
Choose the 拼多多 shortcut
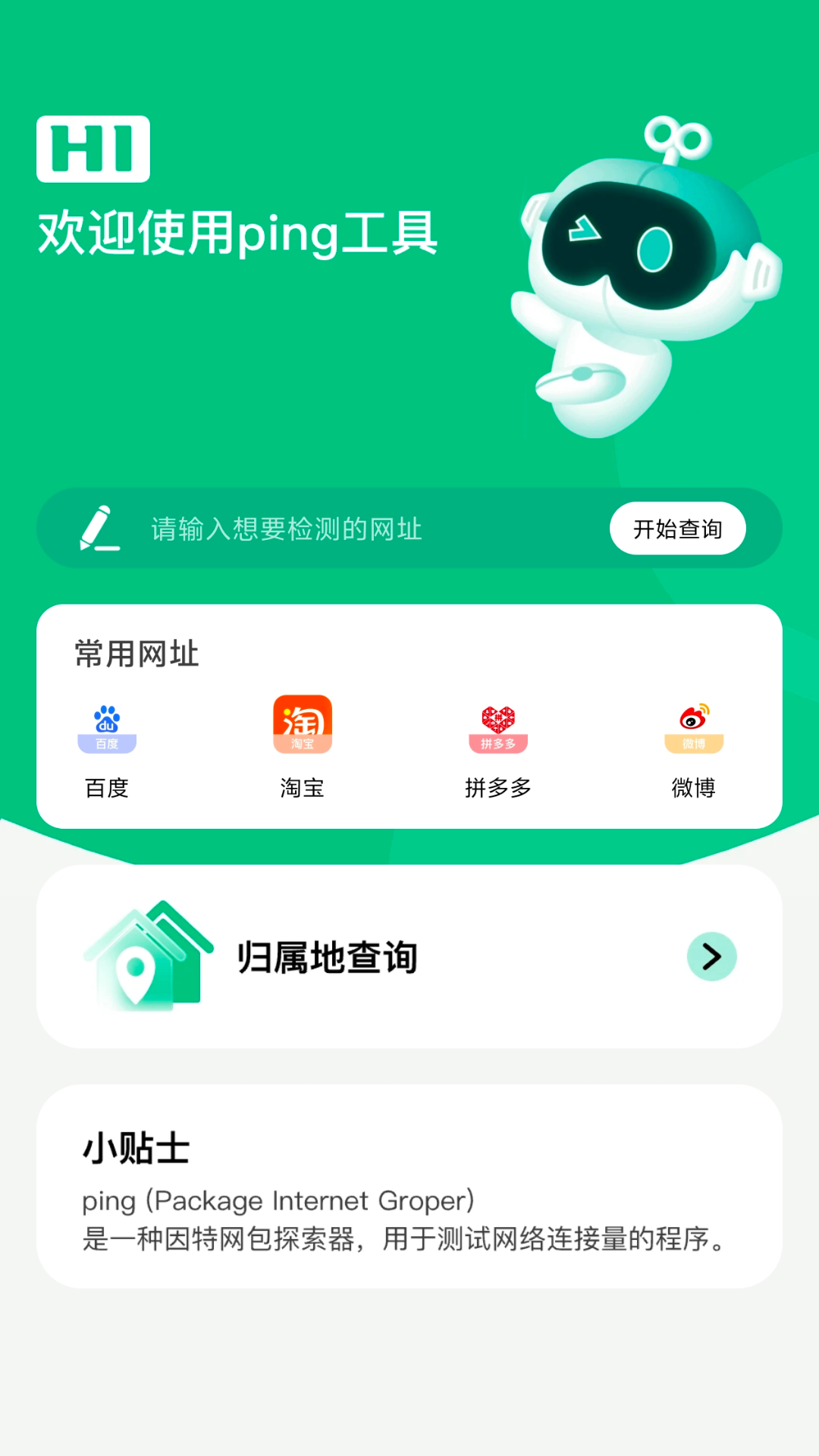[498, 747]
